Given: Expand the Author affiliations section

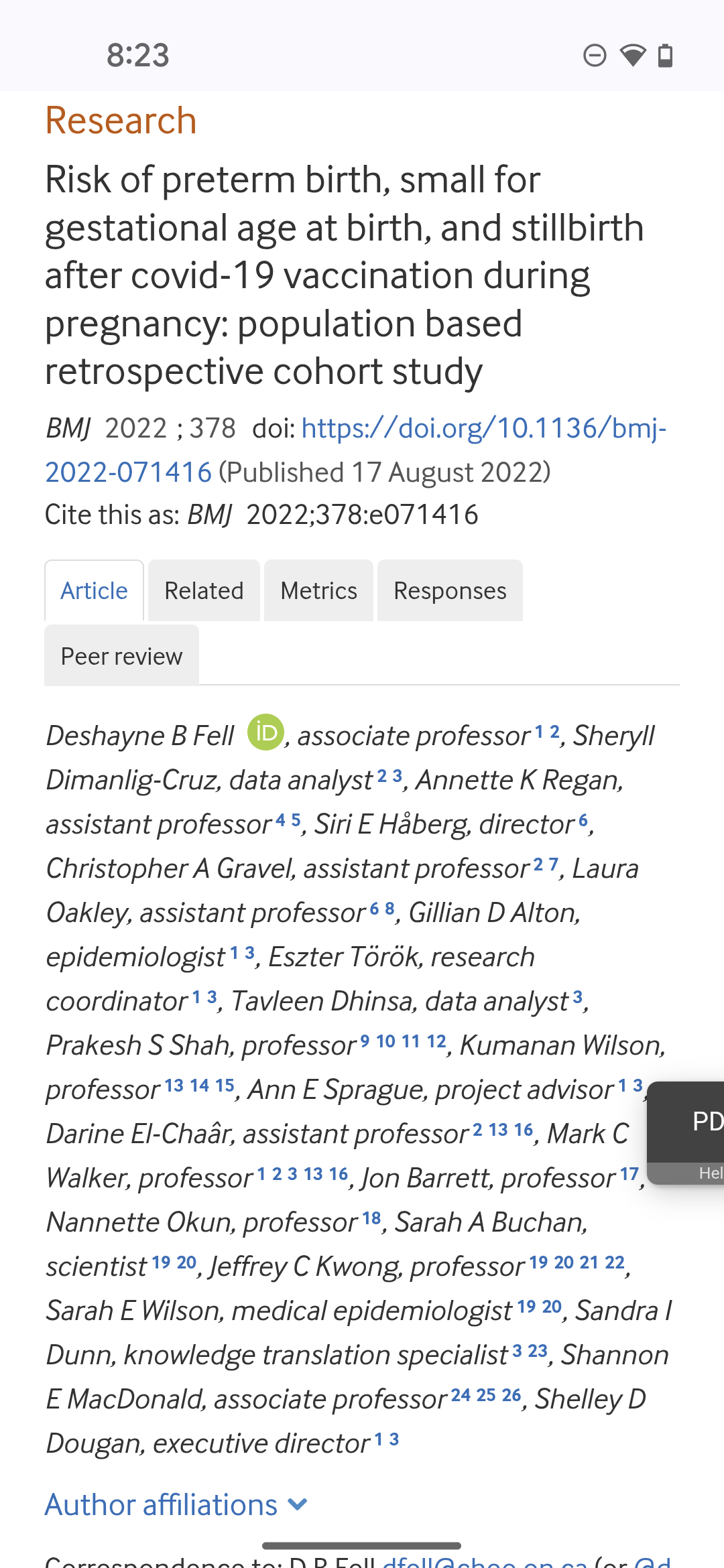Looking at the screenshot, I should tap(176, 1505).
